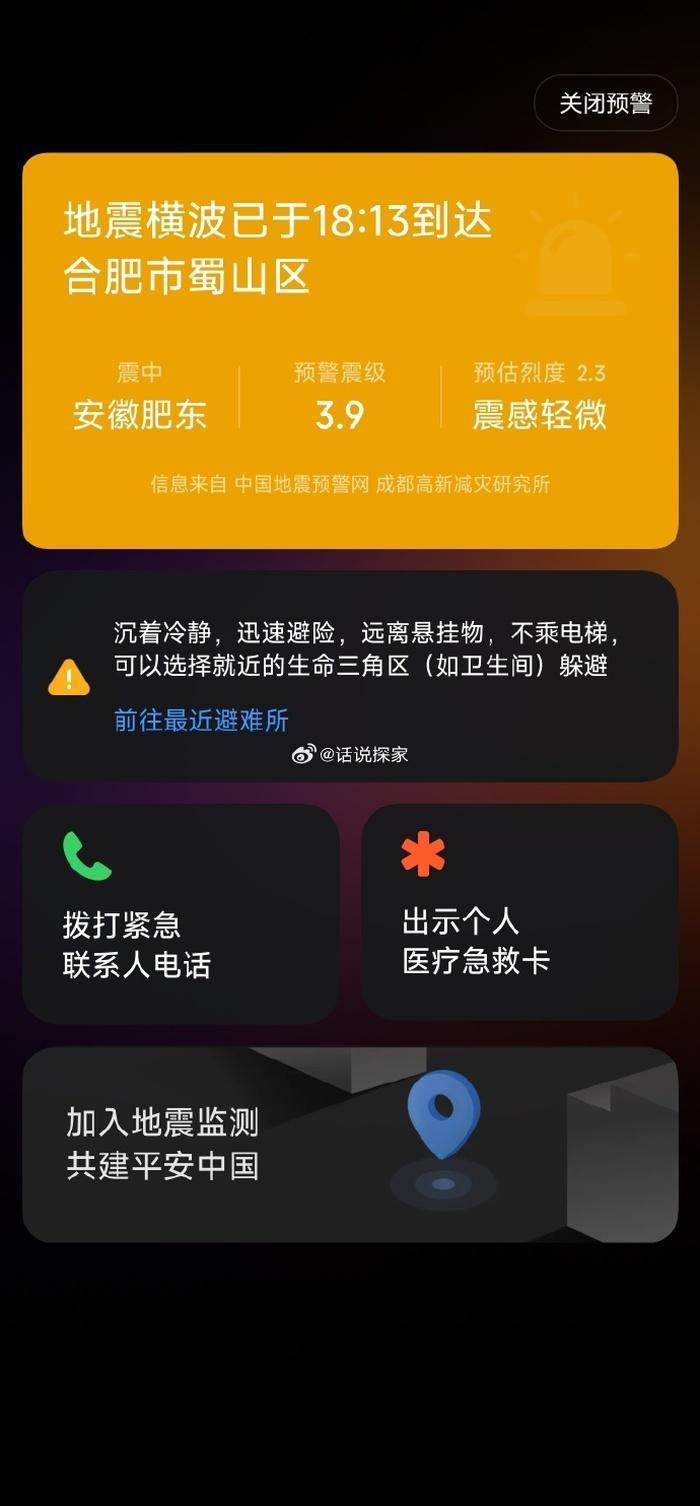Viewport: 700px width, 1506px height.
Task: Tap 拨打紧急联系人电话 card
Action: coord(180,913)
